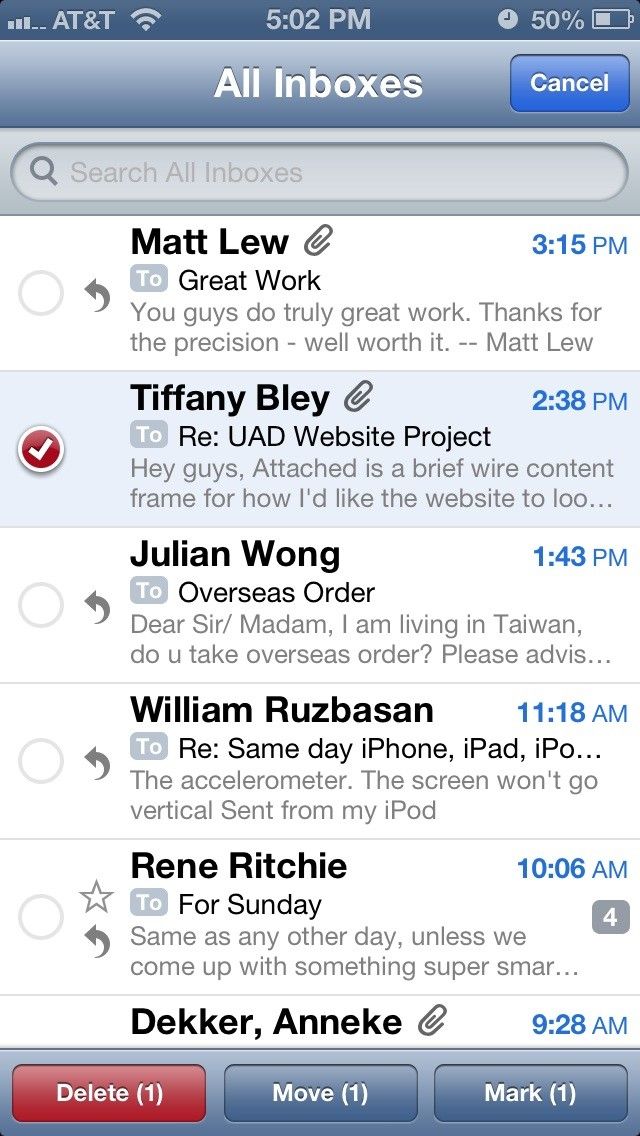Select Rene Ritchie's For Sunday email

pyautogui.click(x=41, y=918)
